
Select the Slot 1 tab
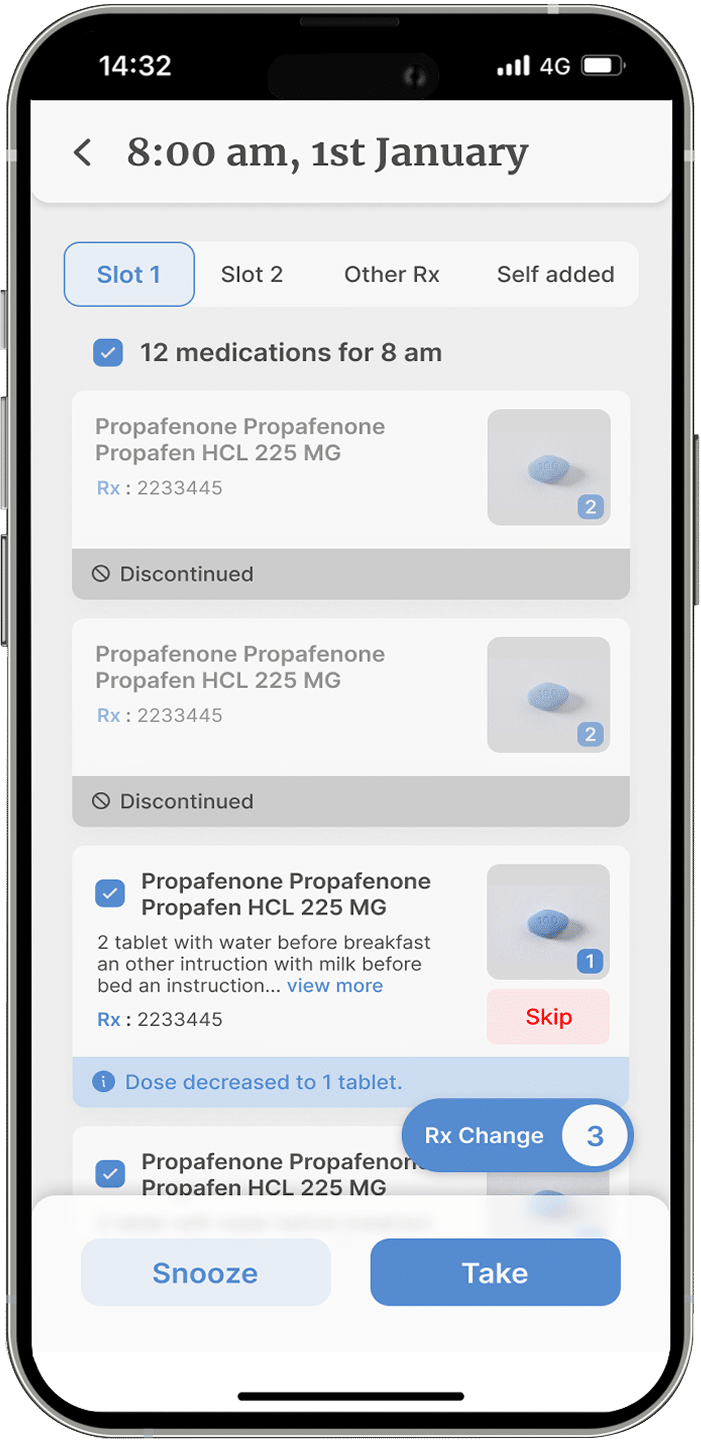(x=129, y=274)
